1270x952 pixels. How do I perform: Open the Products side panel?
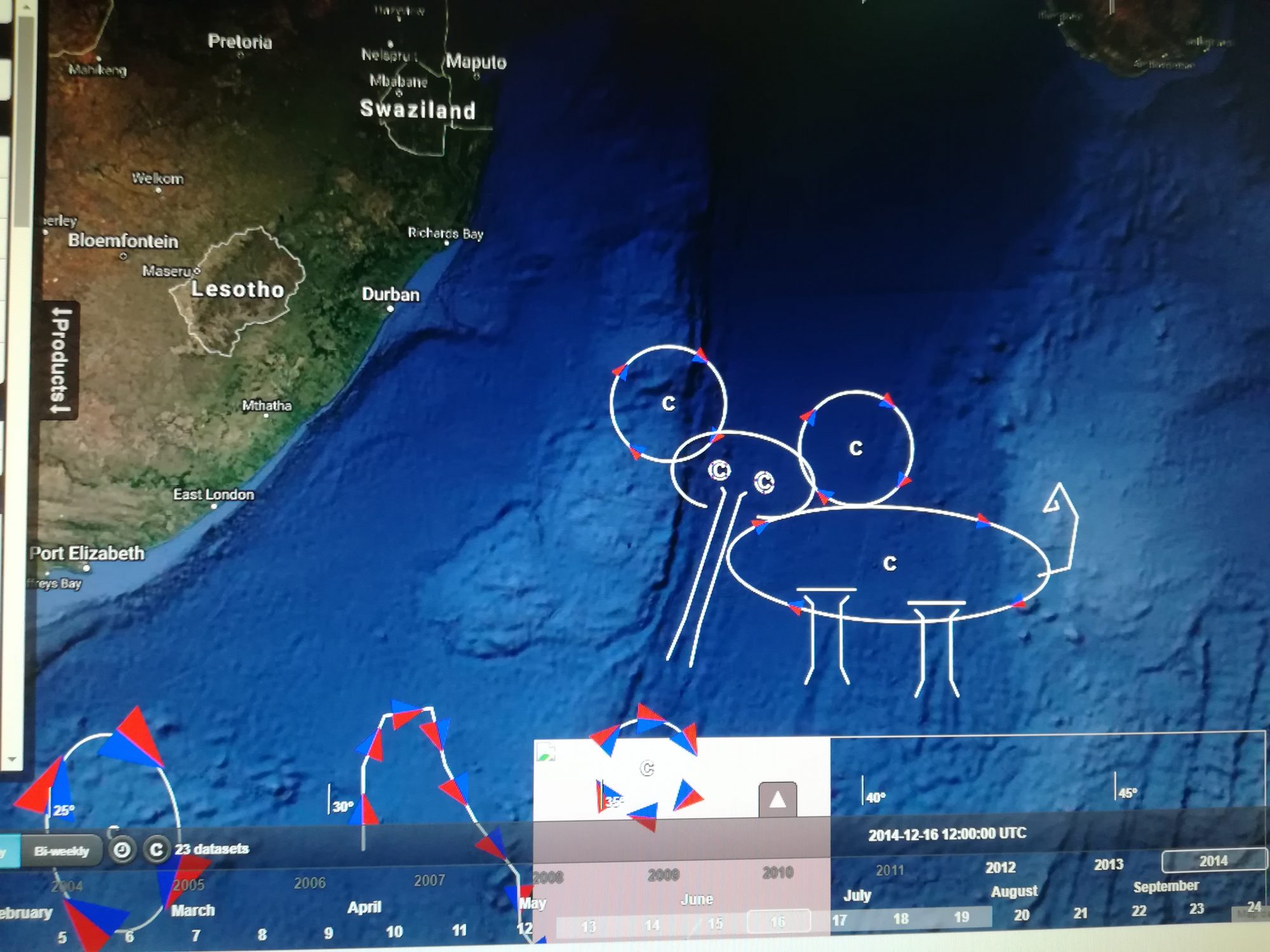tap(61, 360)
